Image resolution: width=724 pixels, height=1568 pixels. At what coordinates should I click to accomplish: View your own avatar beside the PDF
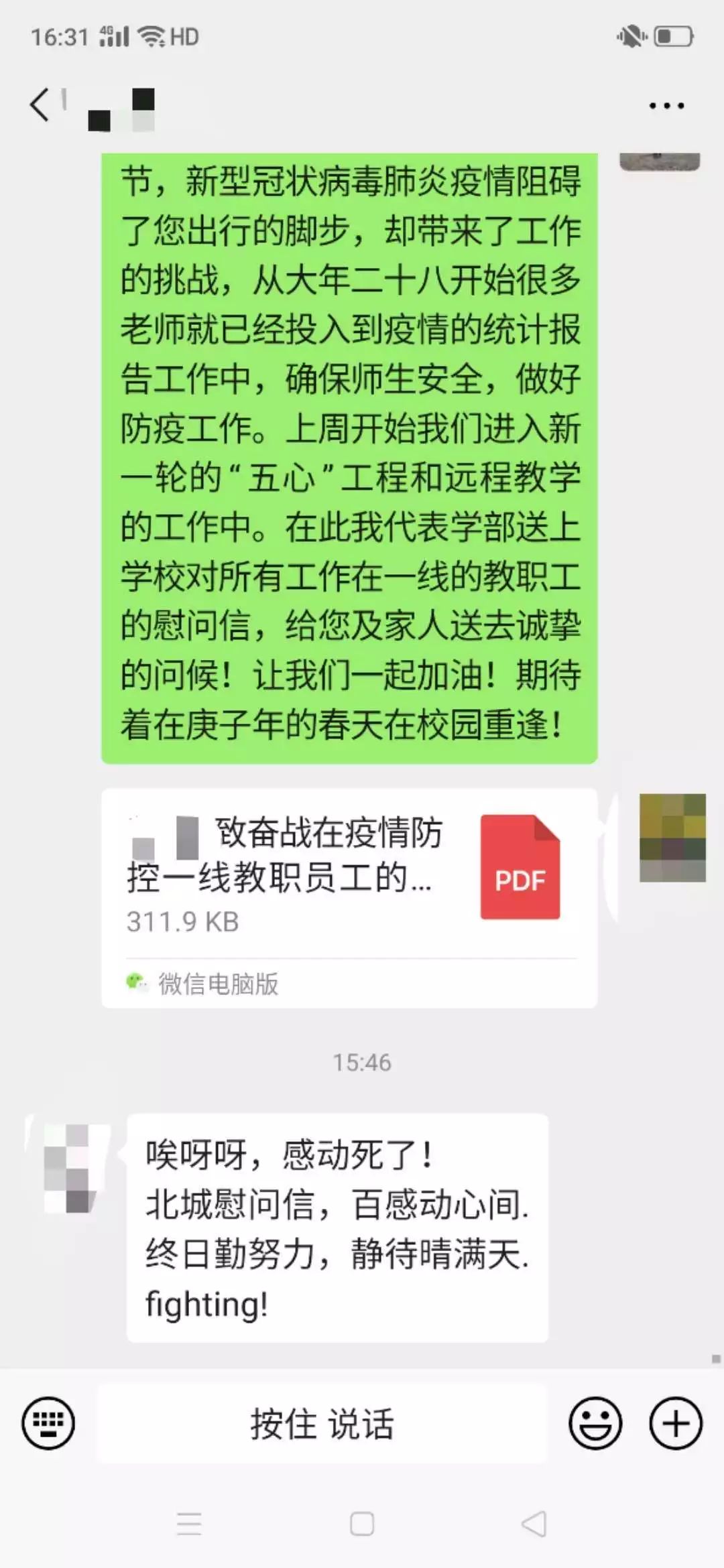pyautogui.click(x=672, y=837)
